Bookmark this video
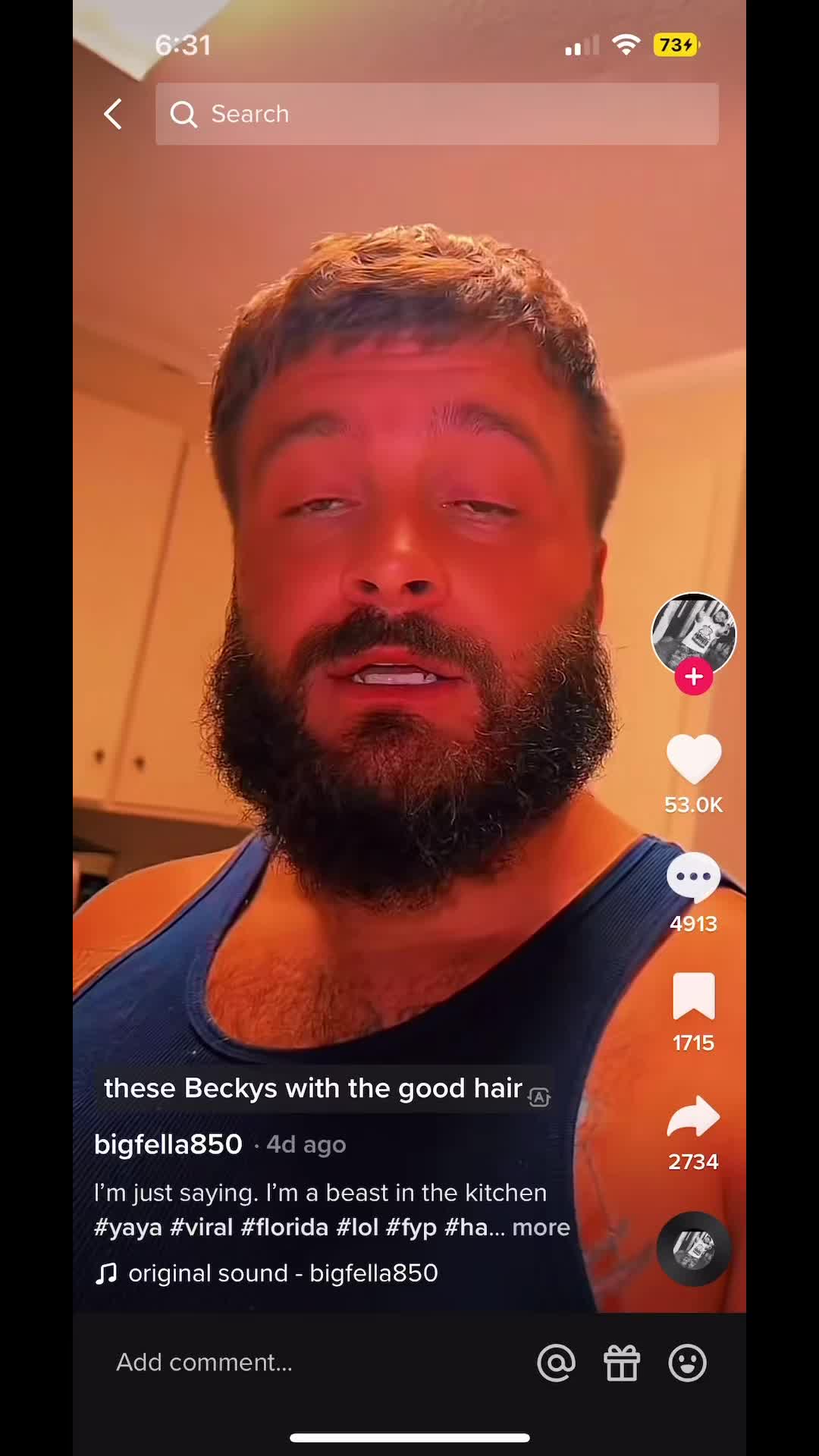The image size is (819, 1456). 693,996
